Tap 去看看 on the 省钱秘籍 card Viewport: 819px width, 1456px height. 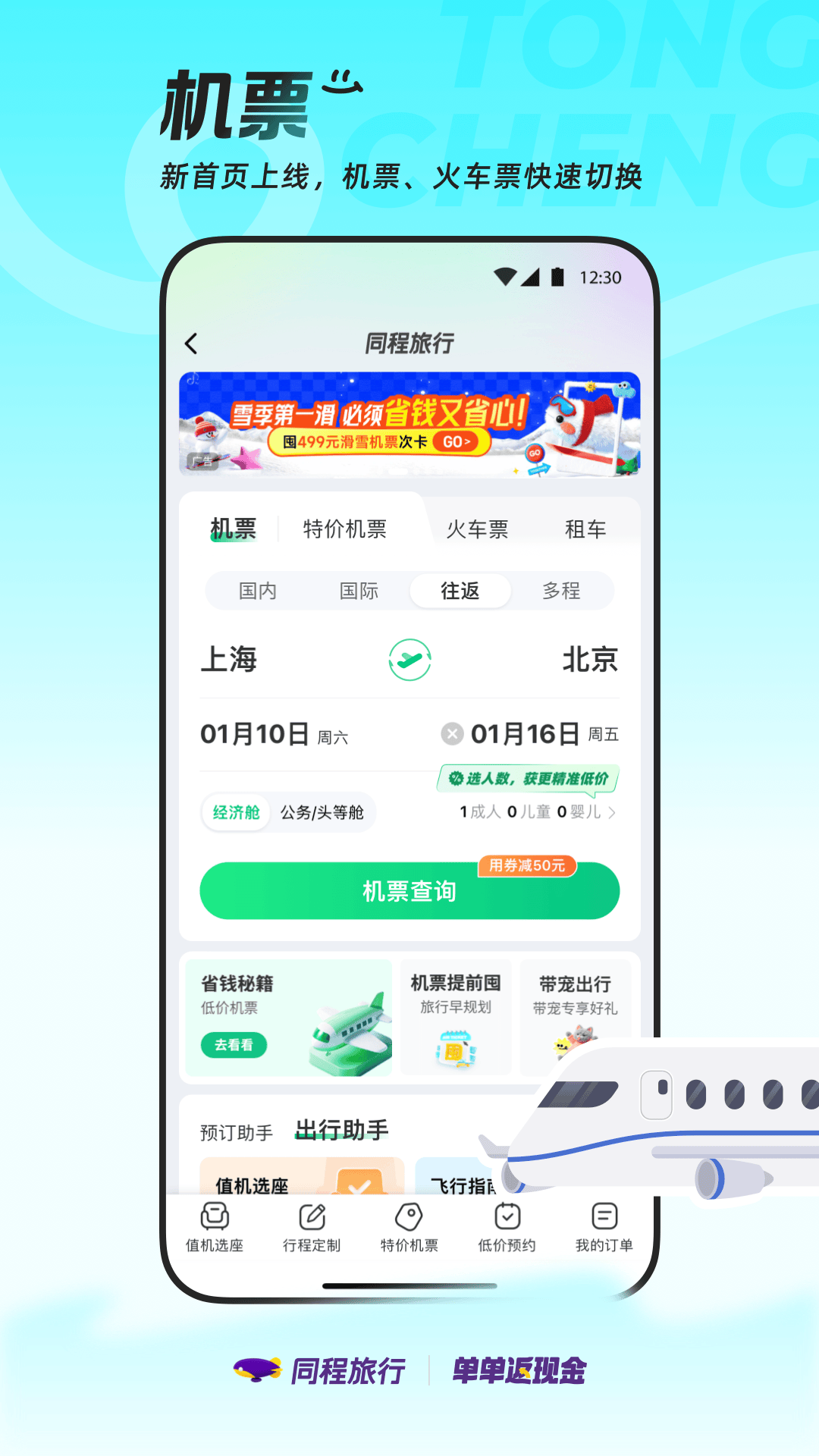[233, 1045]
